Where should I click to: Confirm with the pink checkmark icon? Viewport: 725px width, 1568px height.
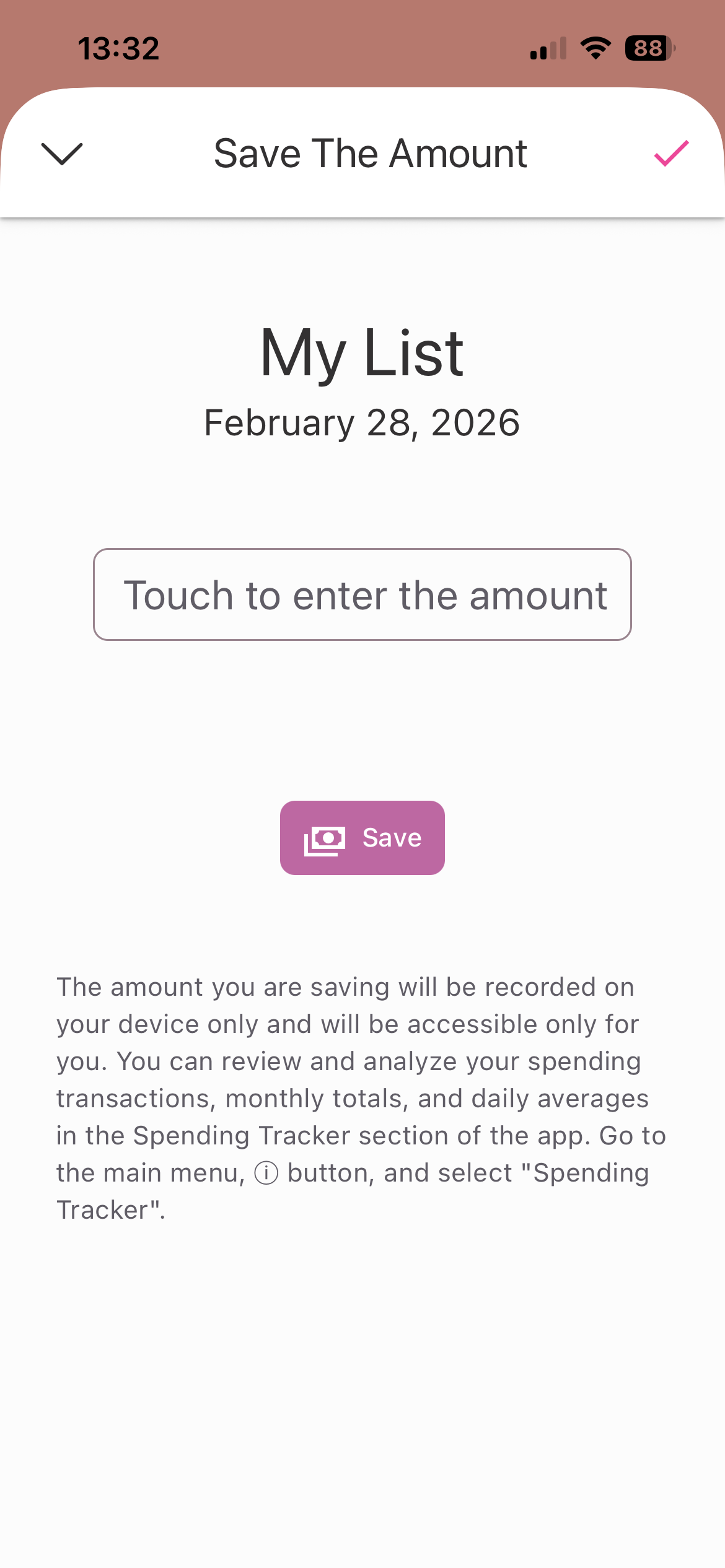click(x=671, y=154)
